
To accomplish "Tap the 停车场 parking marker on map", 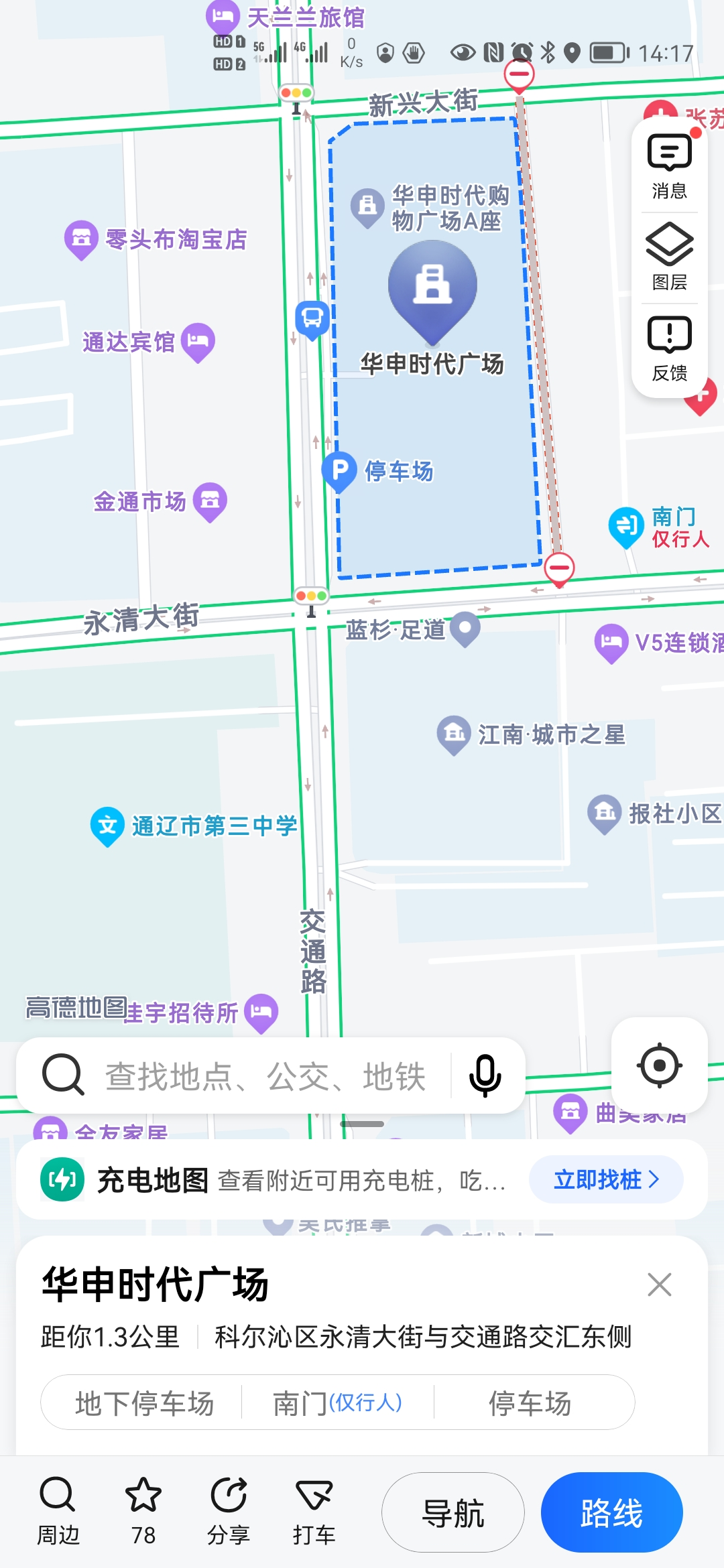I will 340,470.
